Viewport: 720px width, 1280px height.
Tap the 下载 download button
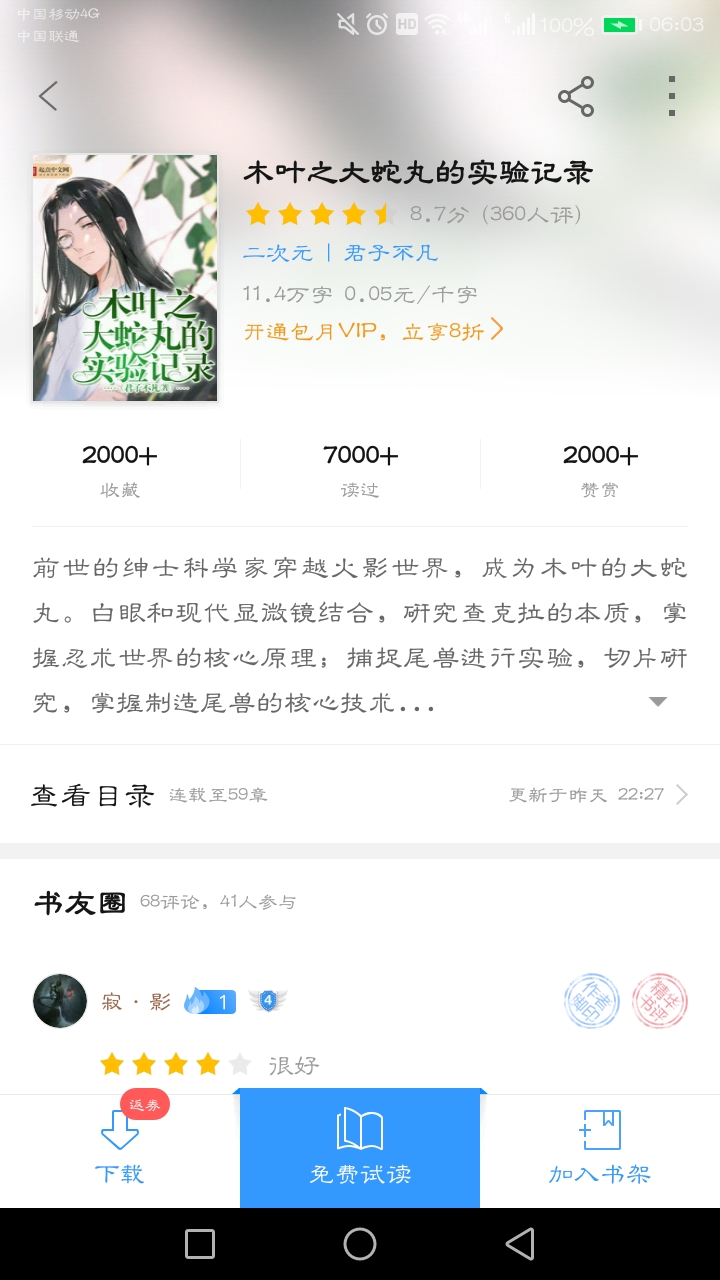point(120,1150)
